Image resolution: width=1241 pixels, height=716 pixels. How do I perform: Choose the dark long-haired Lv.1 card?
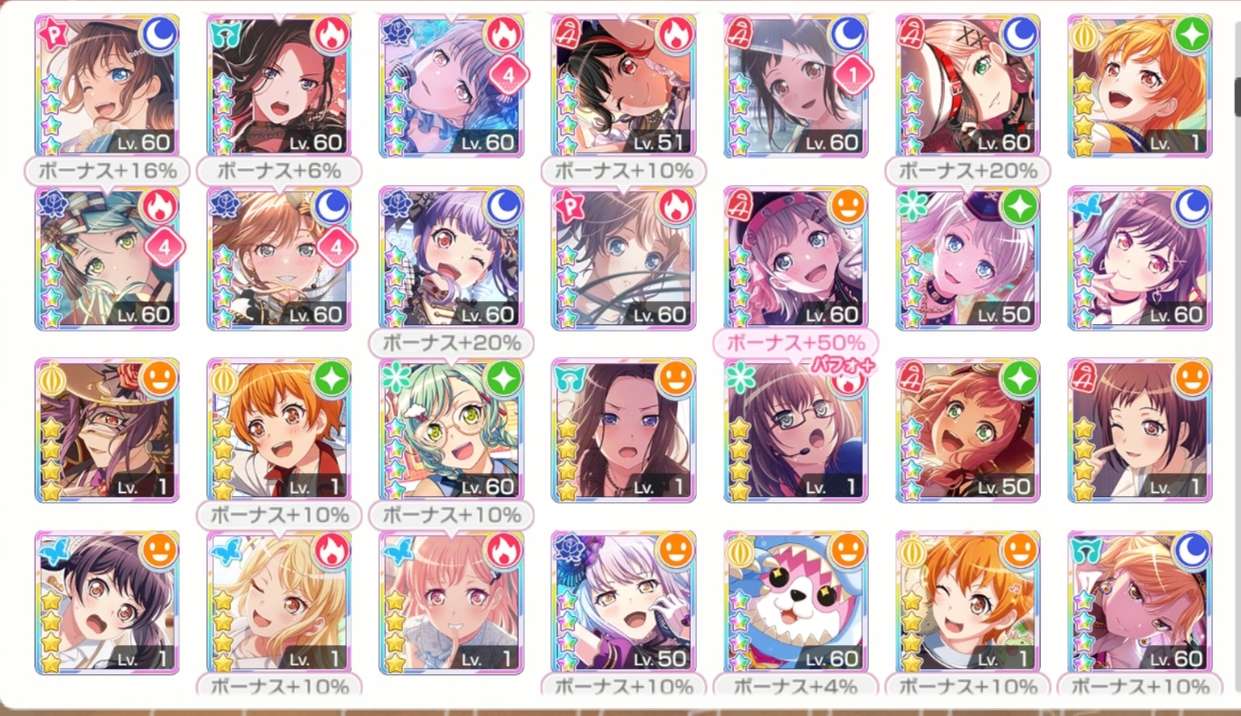click(624, 431)
